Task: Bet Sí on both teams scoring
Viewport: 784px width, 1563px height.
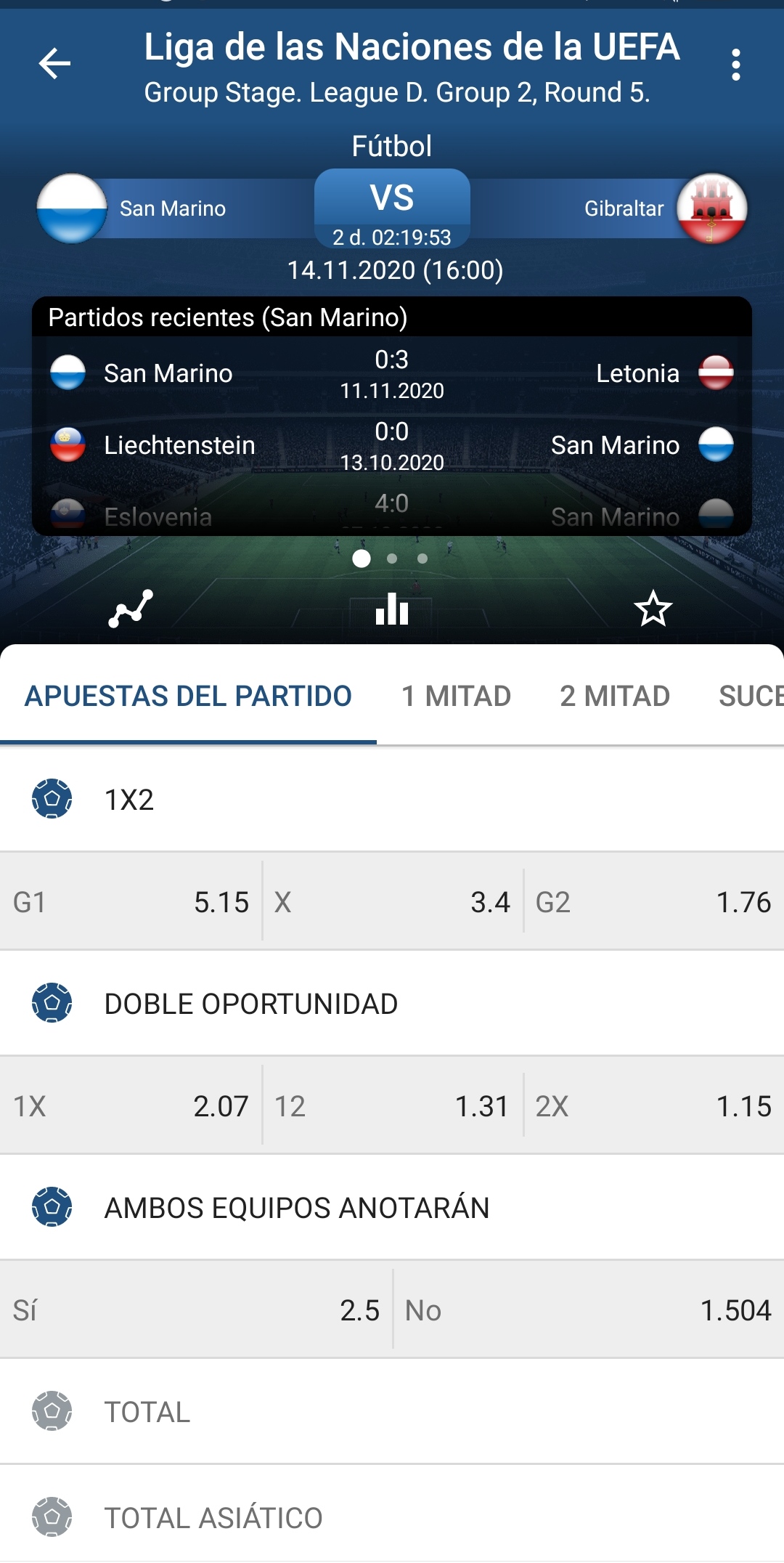Action: tap(196, 1310)
